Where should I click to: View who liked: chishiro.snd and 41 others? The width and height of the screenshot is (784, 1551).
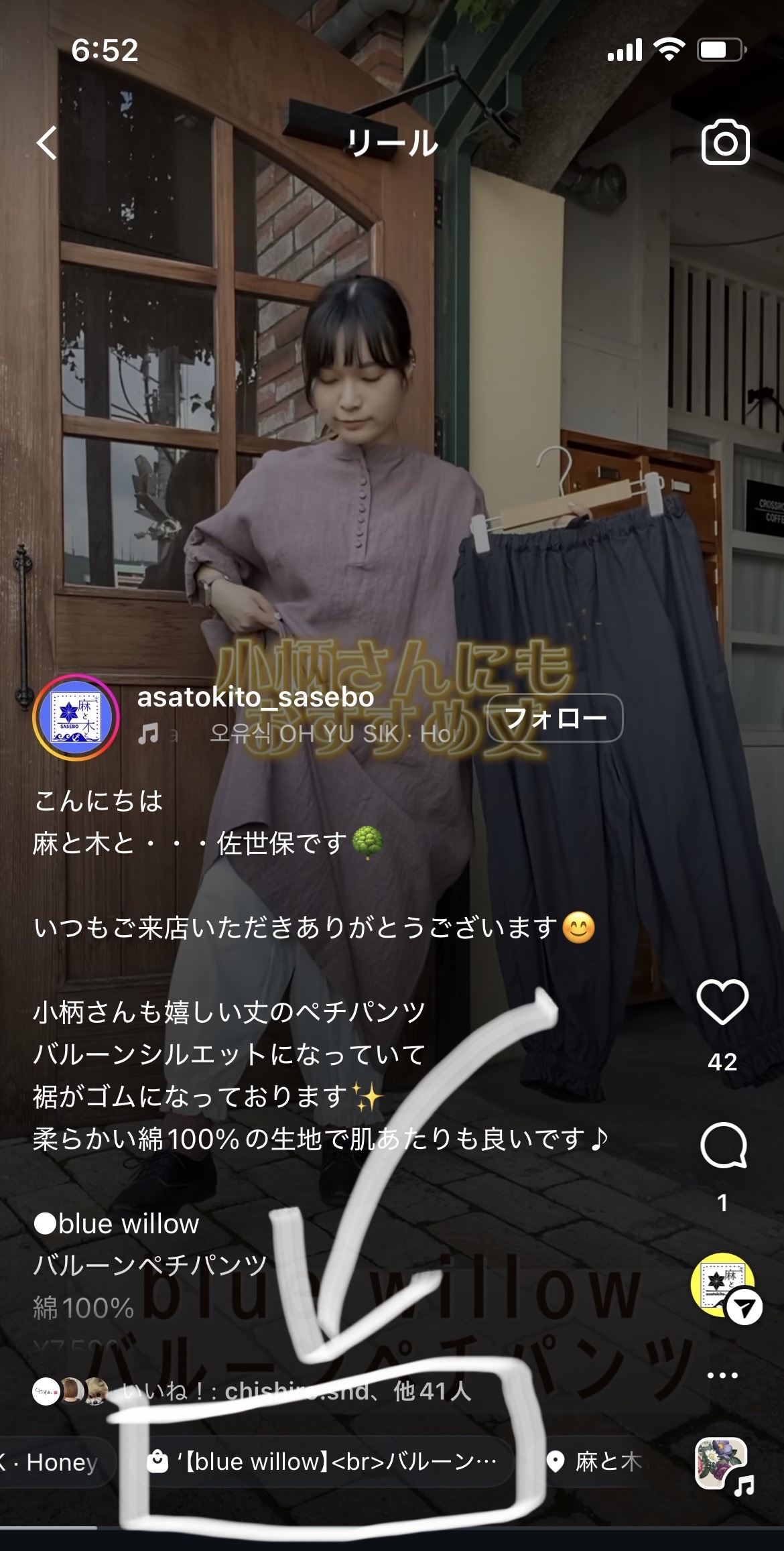(295, 1391)
